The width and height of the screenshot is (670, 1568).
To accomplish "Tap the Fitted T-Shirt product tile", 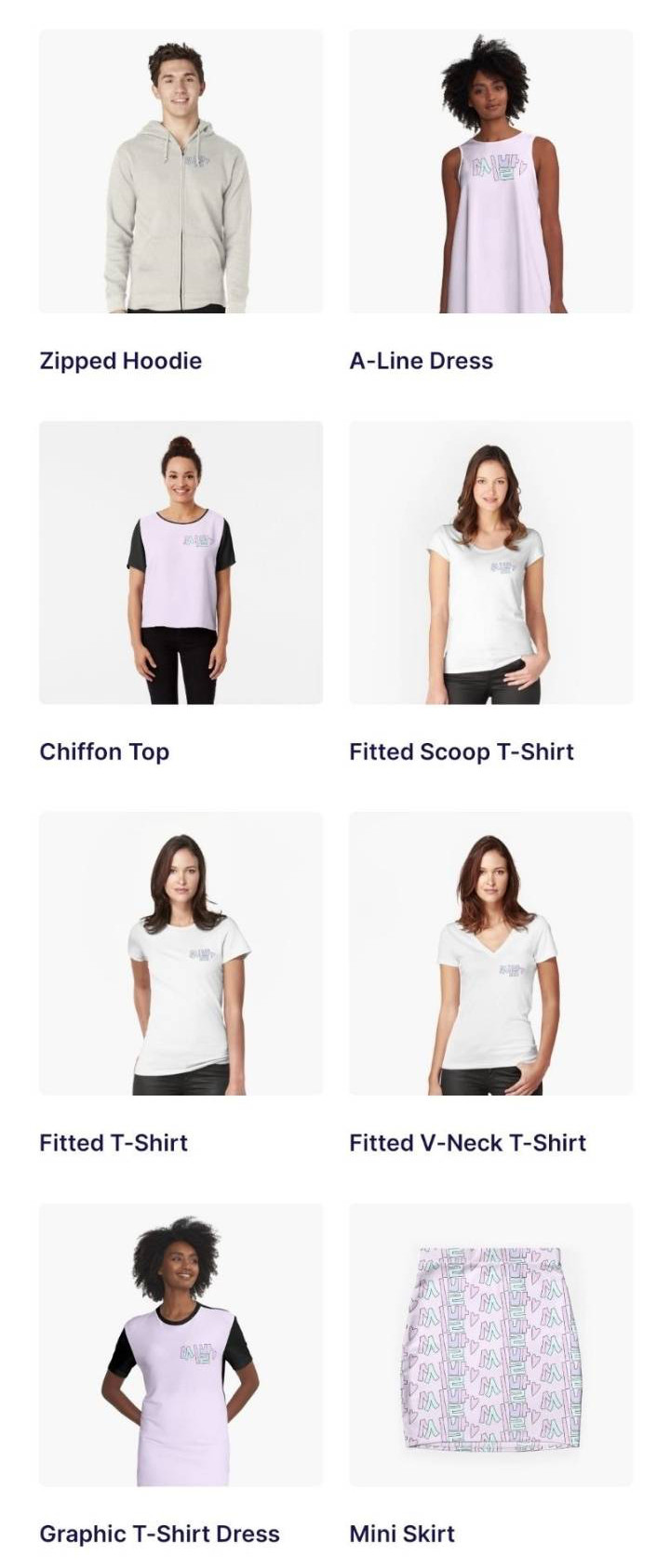I will pos(181,953).
